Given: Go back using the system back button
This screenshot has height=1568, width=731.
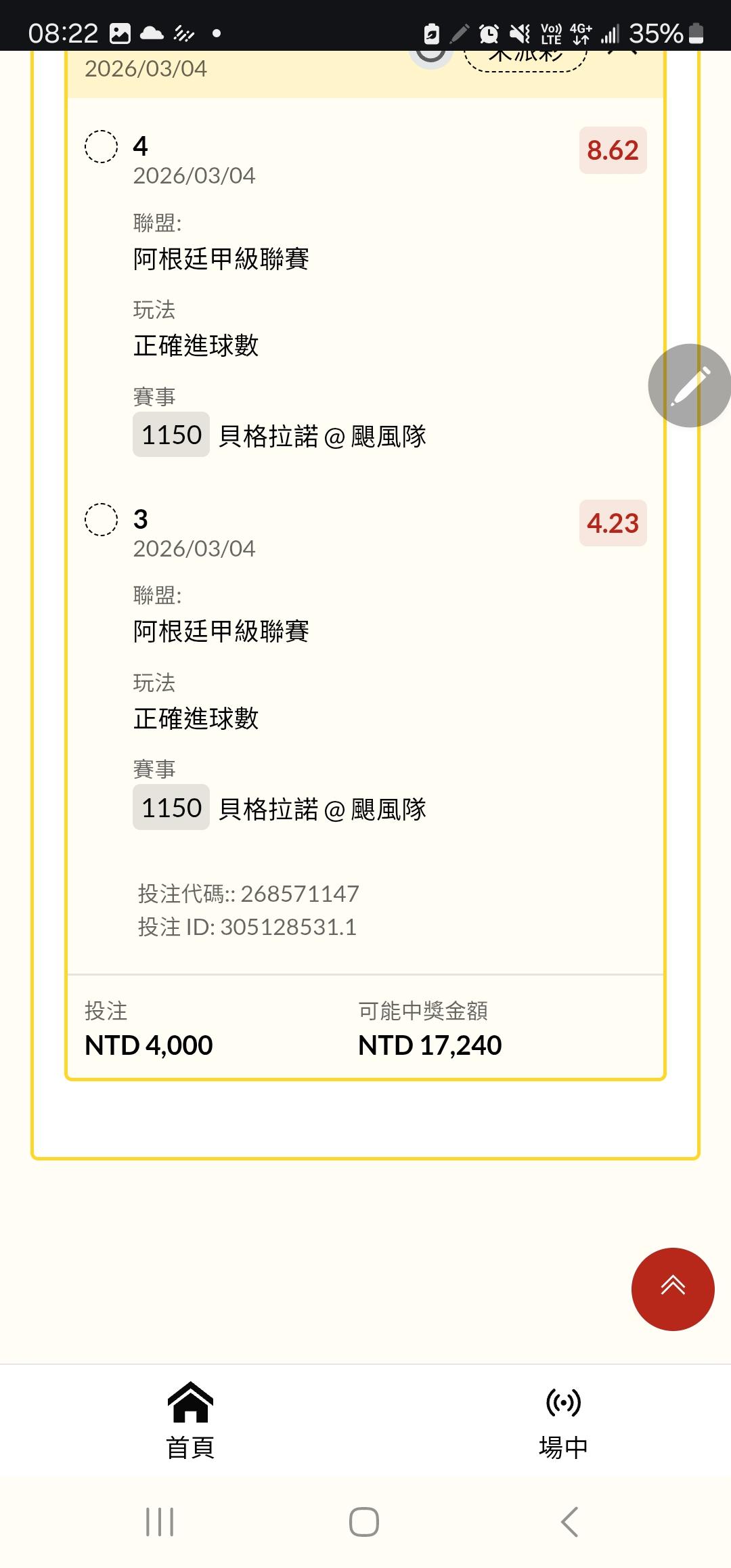Looking at the screenshot, I should pyautogui.click(x=570, y=1522).
